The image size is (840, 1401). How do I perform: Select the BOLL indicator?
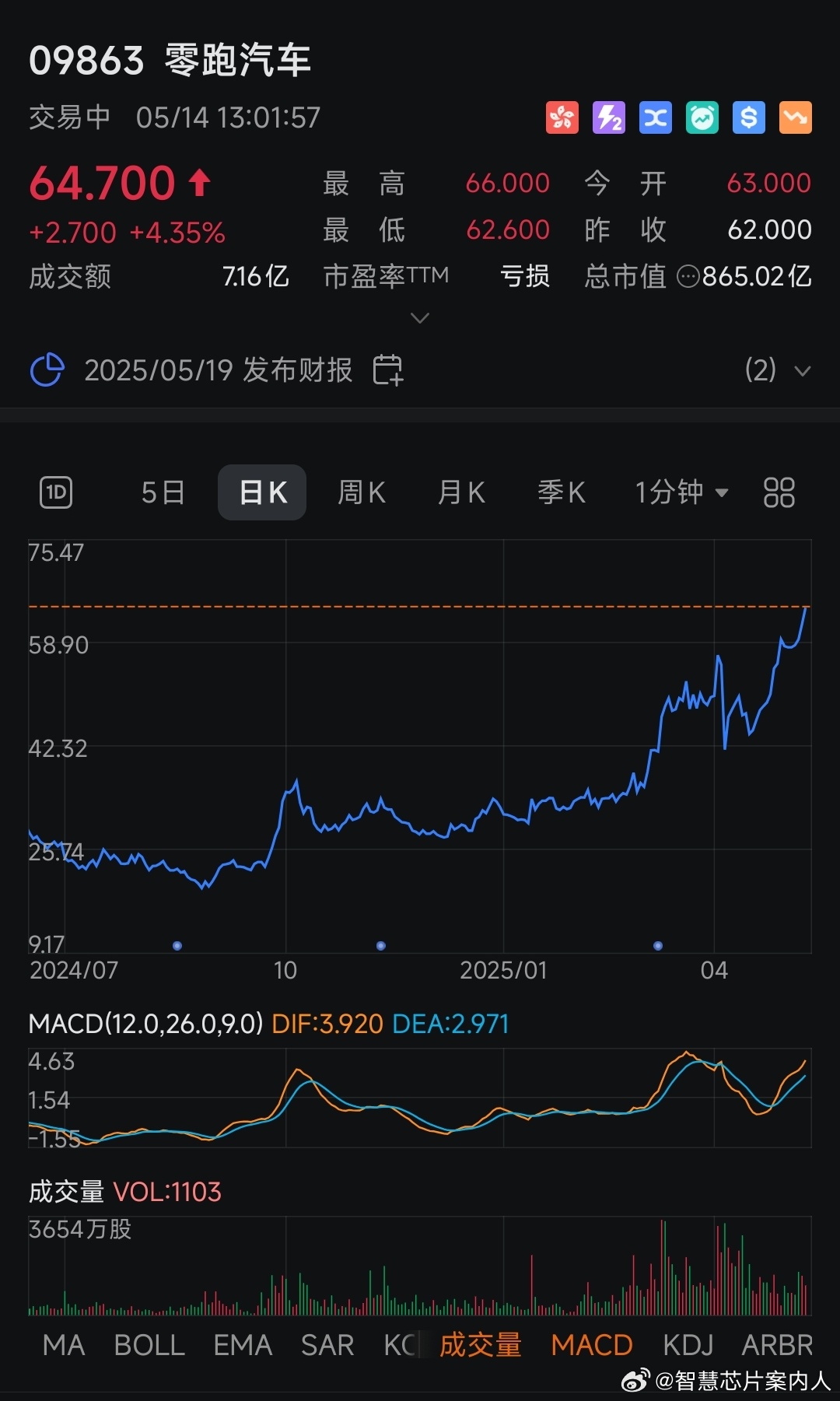point(149,1345)
